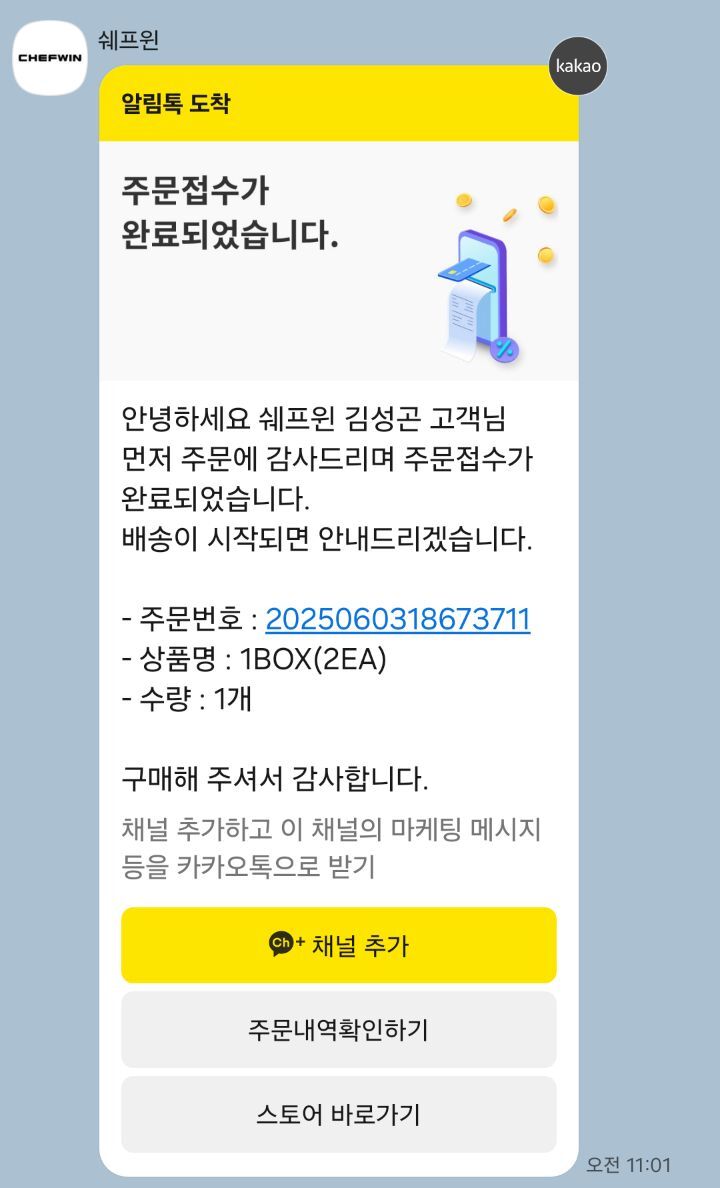Add the channel with 채널 추가
Screen dimensions: 720x1188
click(338, 945)
